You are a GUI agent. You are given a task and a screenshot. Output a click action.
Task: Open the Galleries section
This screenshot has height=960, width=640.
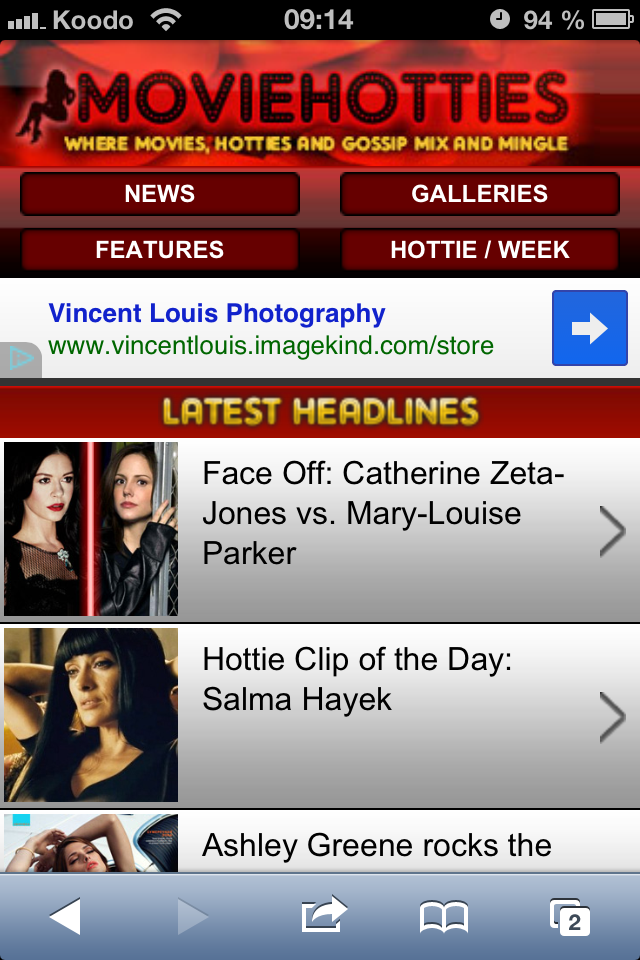(480, 194)
